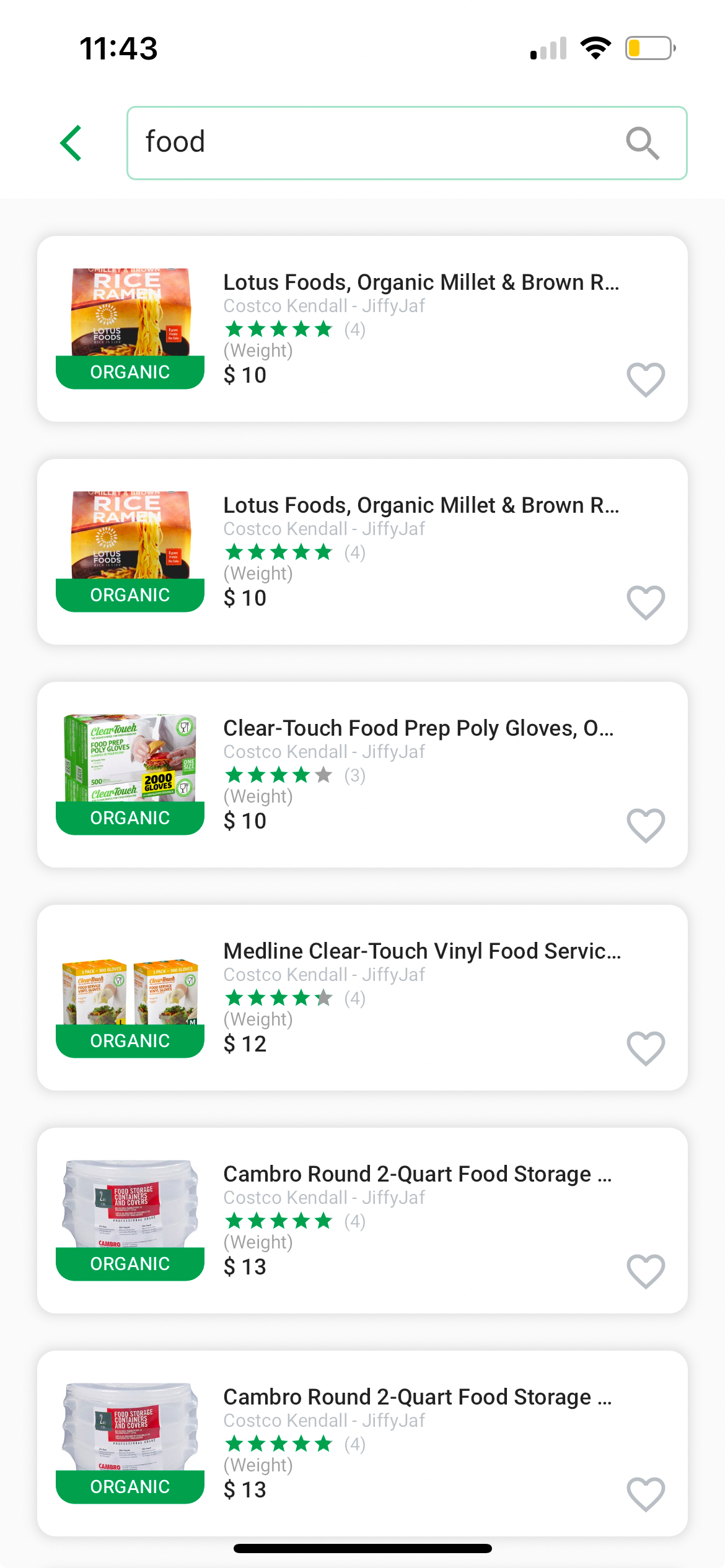Favorite the Clear-Touch Food Prep Poly Gloves
Viewport: 725px width, 1568px height.
[x=645, y=824]
